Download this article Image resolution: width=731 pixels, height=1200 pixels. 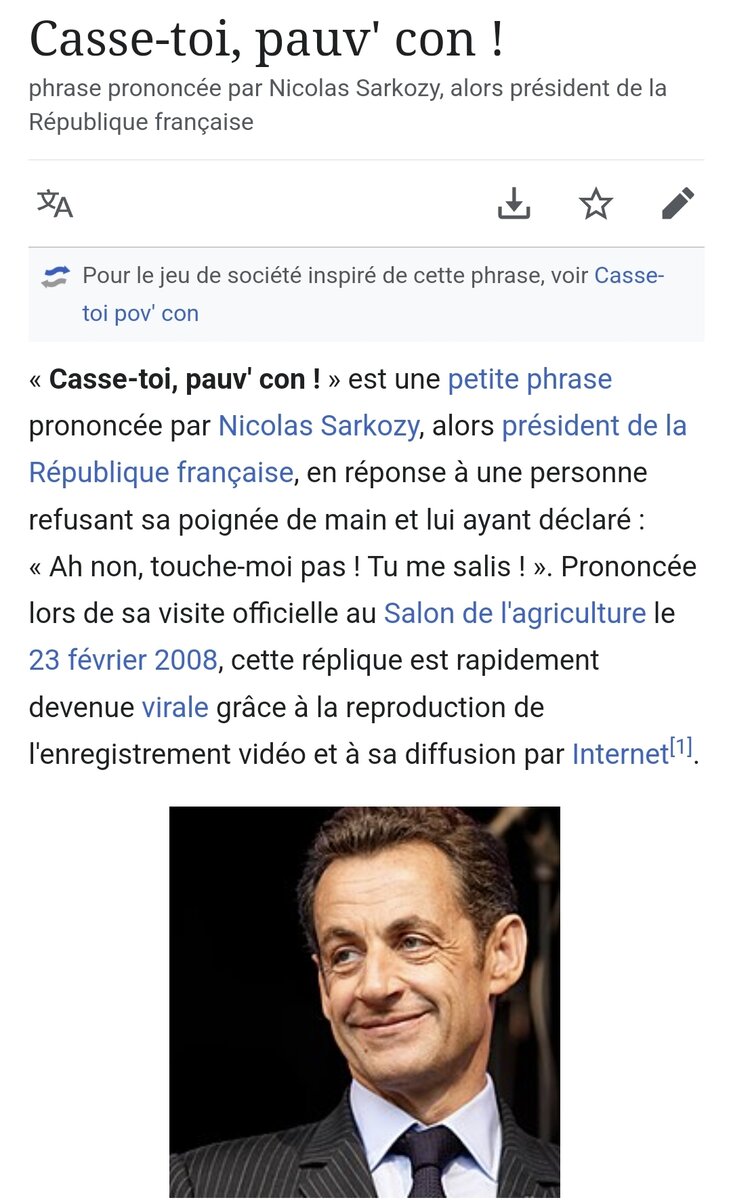(514, 204)
